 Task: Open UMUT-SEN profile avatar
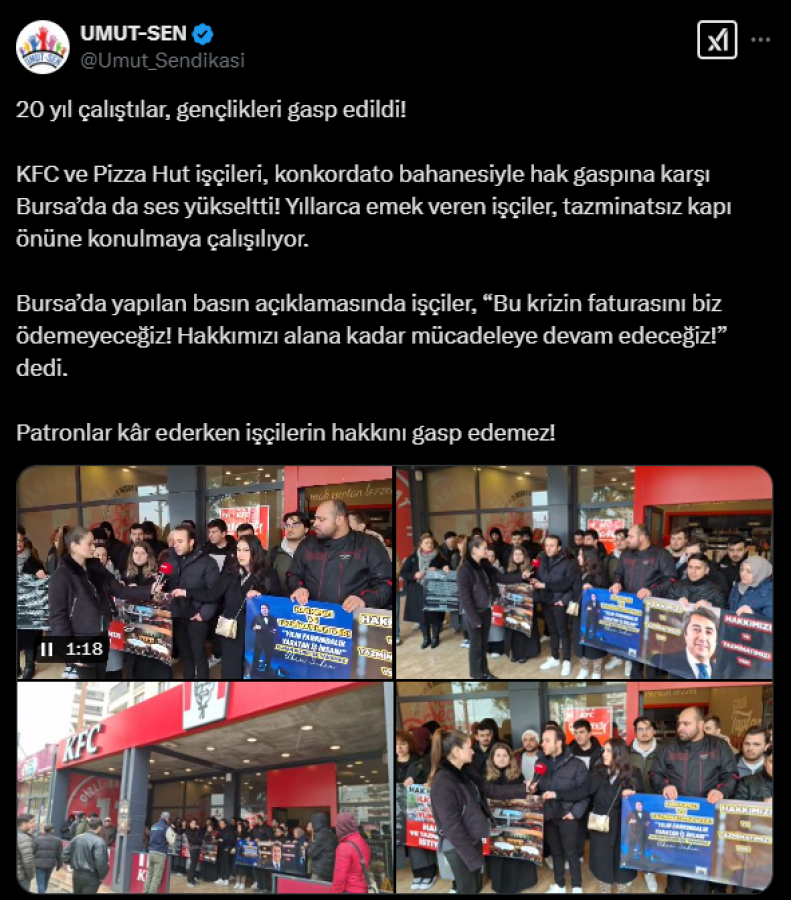(43, 46)
